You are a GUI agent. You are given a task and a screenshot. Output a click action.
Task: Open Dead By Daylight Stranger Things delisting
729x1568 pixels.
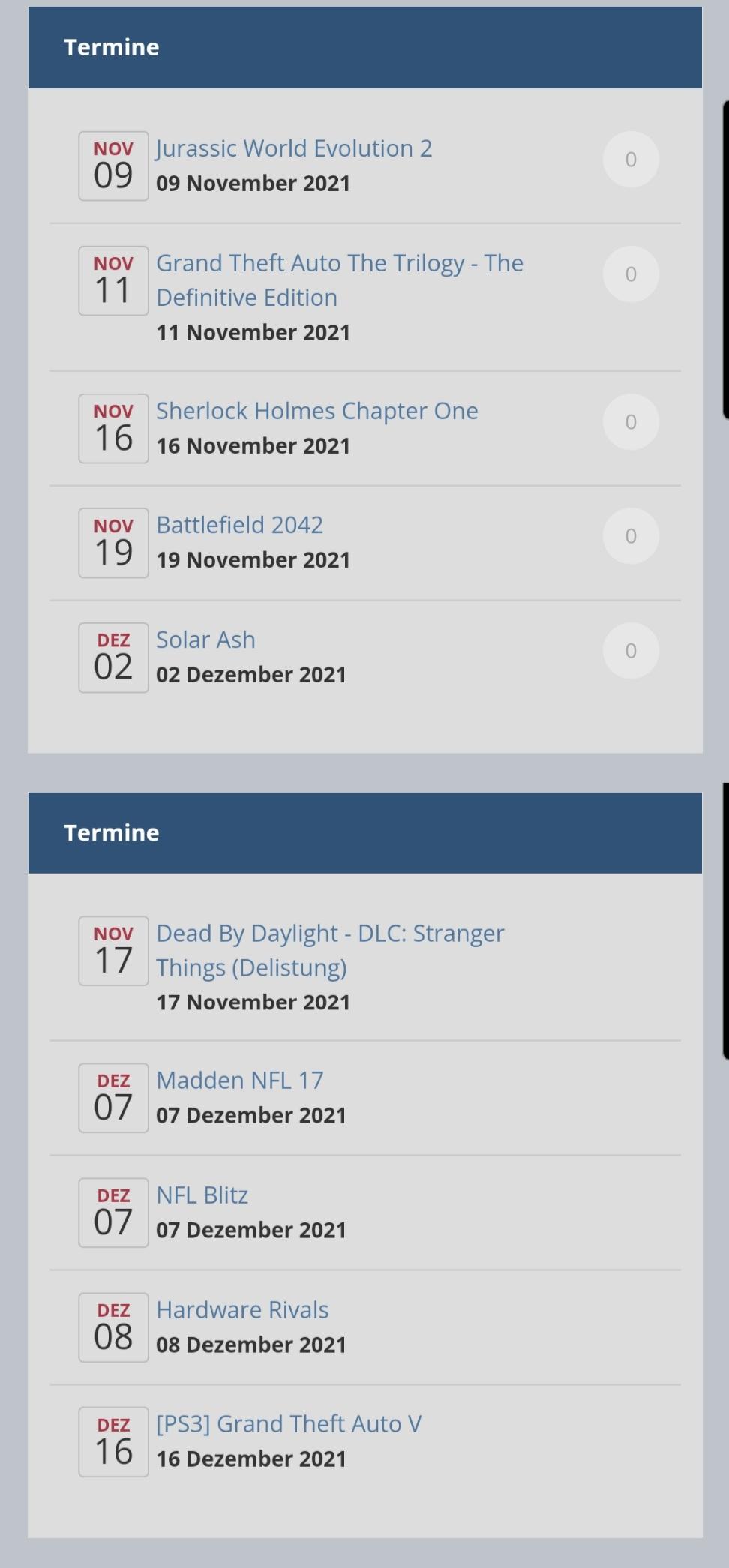tap(330, 950)
